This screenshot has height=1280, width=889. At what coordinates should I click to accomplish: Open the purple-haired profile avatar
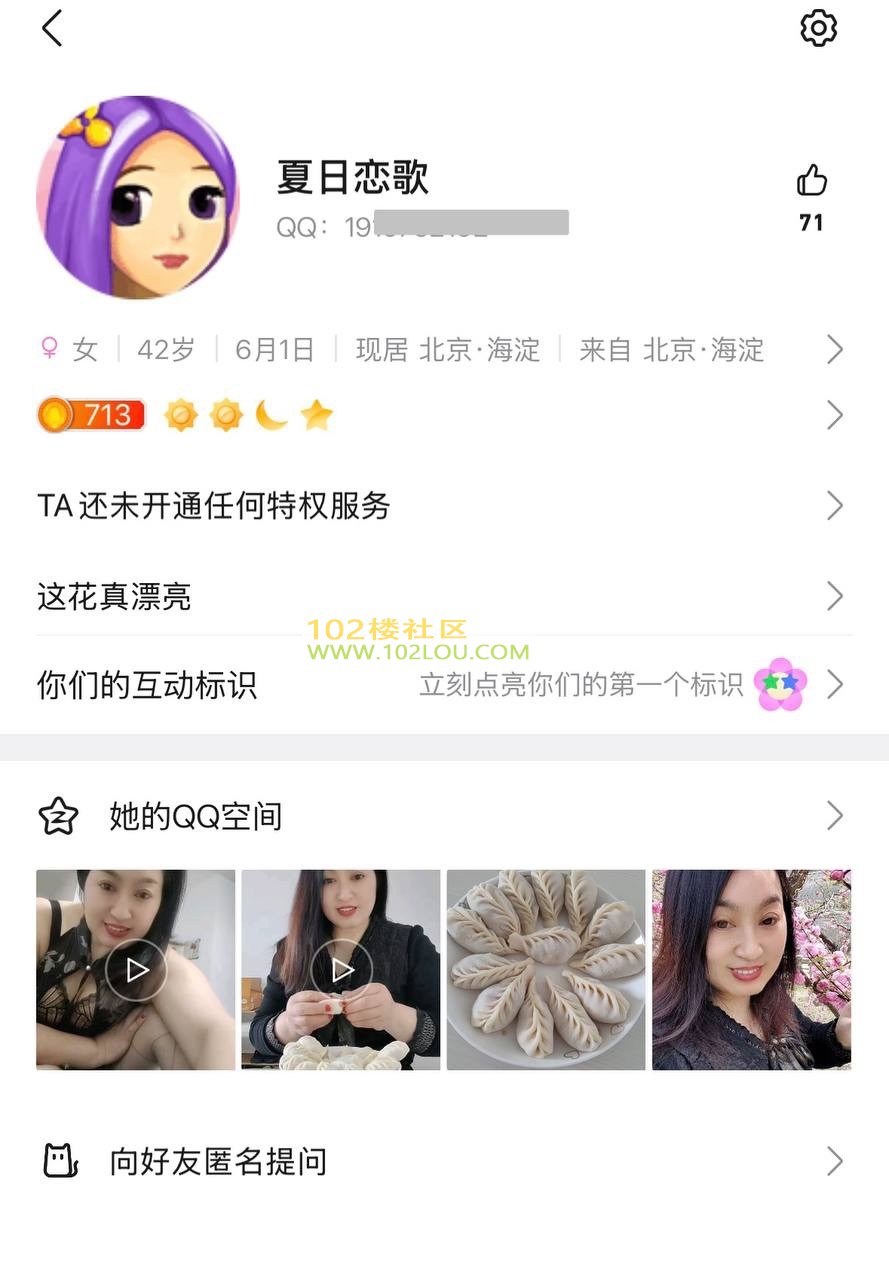(138, 197)
